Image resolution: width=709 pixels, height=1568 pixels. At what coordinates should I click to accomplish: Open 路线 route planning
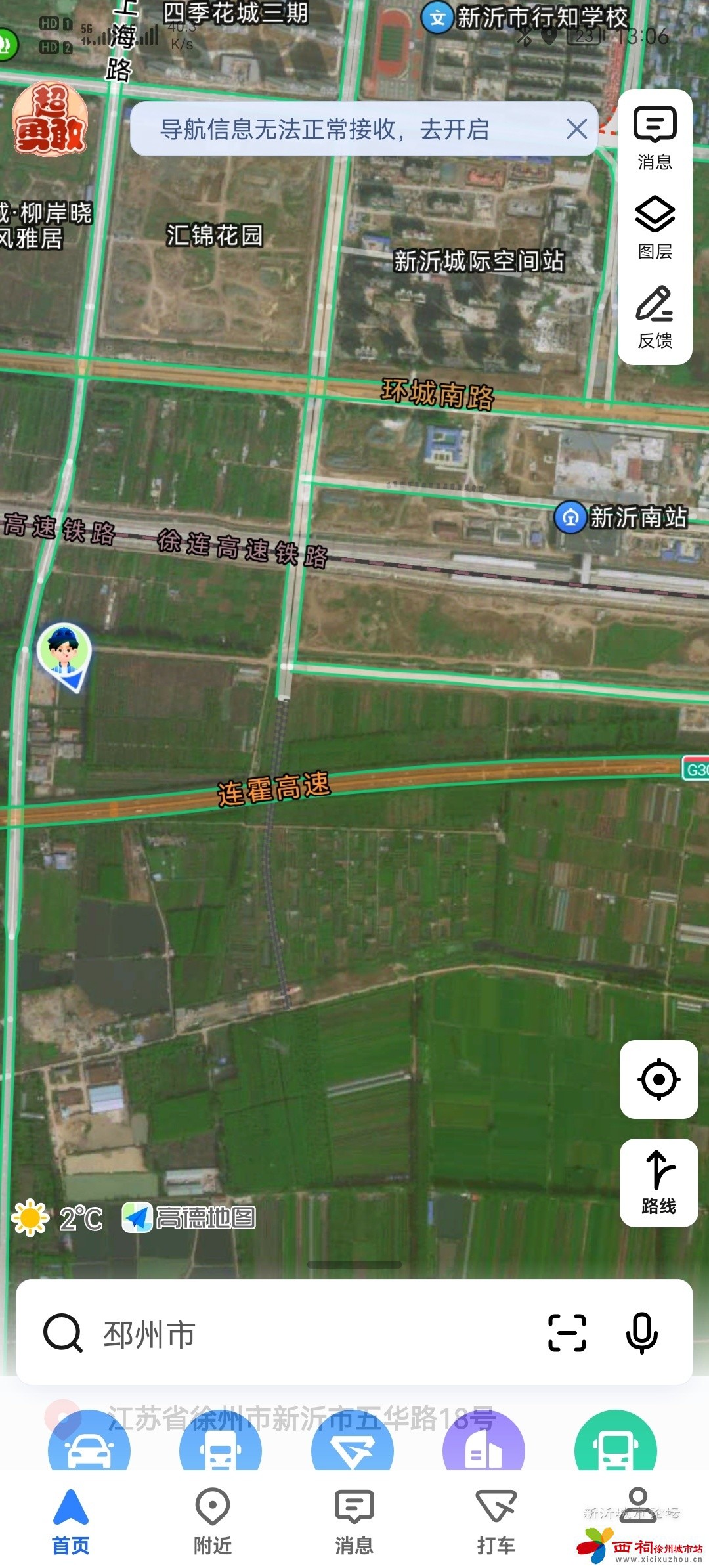[658, 1182]
